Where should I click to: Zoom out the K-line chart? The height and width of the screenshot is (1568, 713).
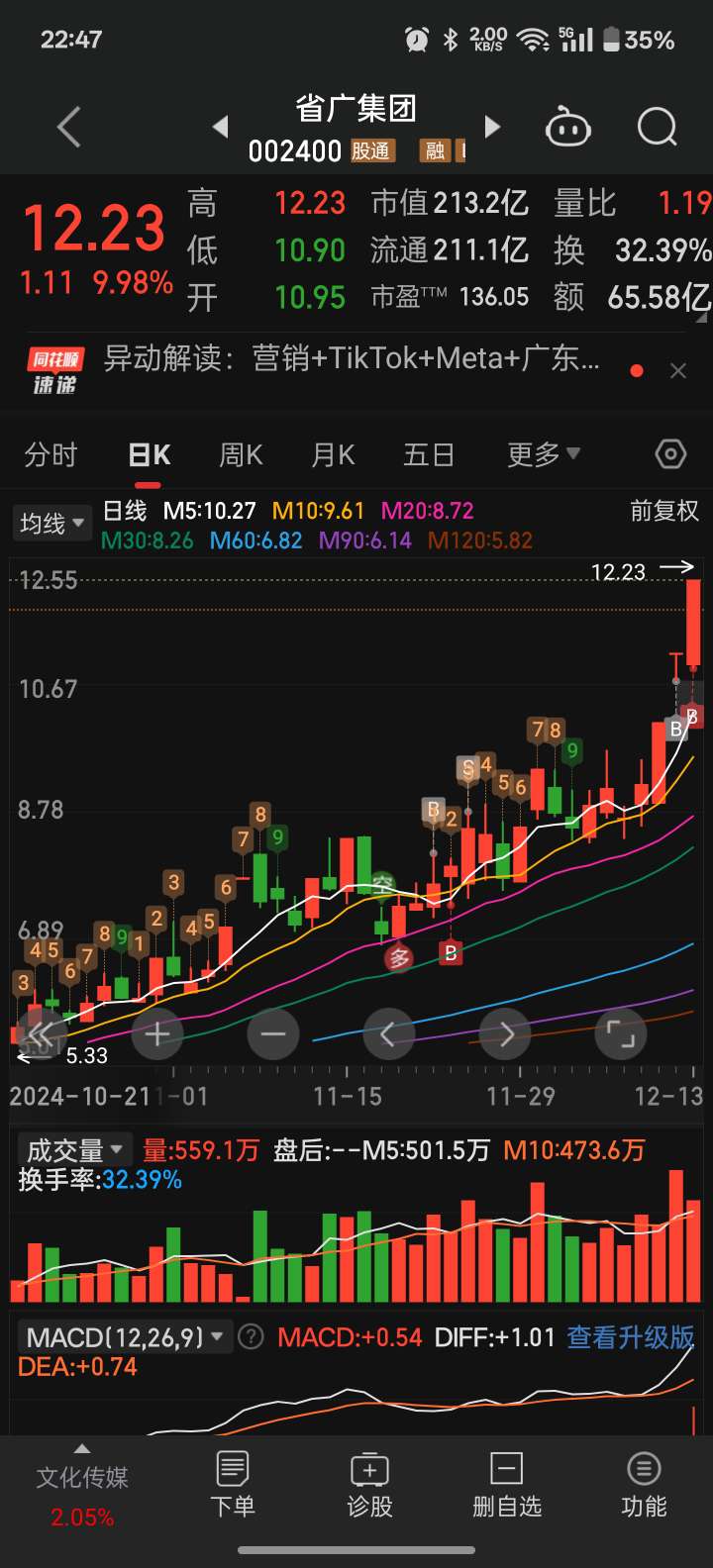coord(272,1034)
